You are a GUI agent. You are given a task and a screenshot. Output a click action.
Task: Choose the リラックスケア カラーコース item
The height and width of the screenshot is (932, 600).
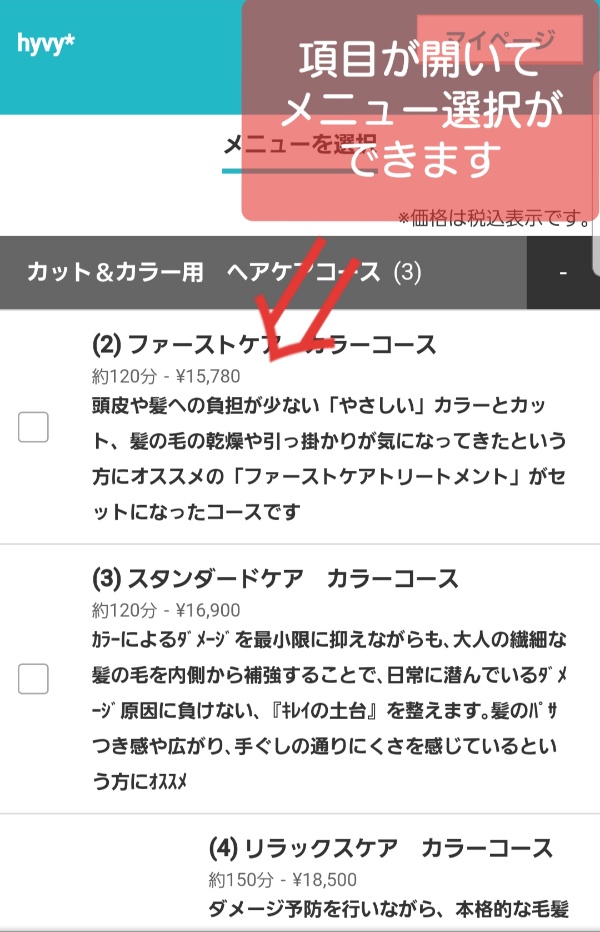click(380, 849)
